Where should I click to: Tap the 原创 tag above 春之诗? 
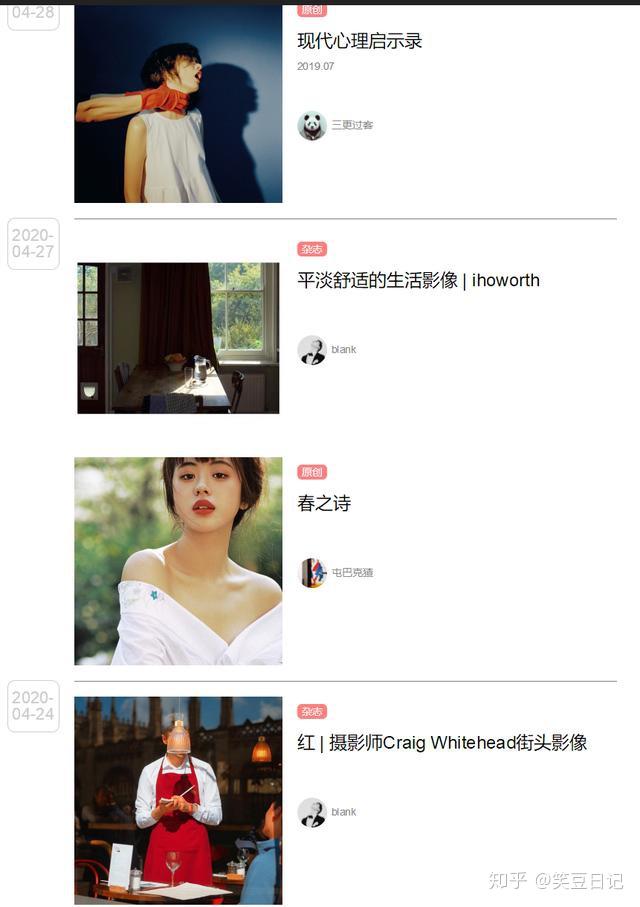click(x=312, y=472)
